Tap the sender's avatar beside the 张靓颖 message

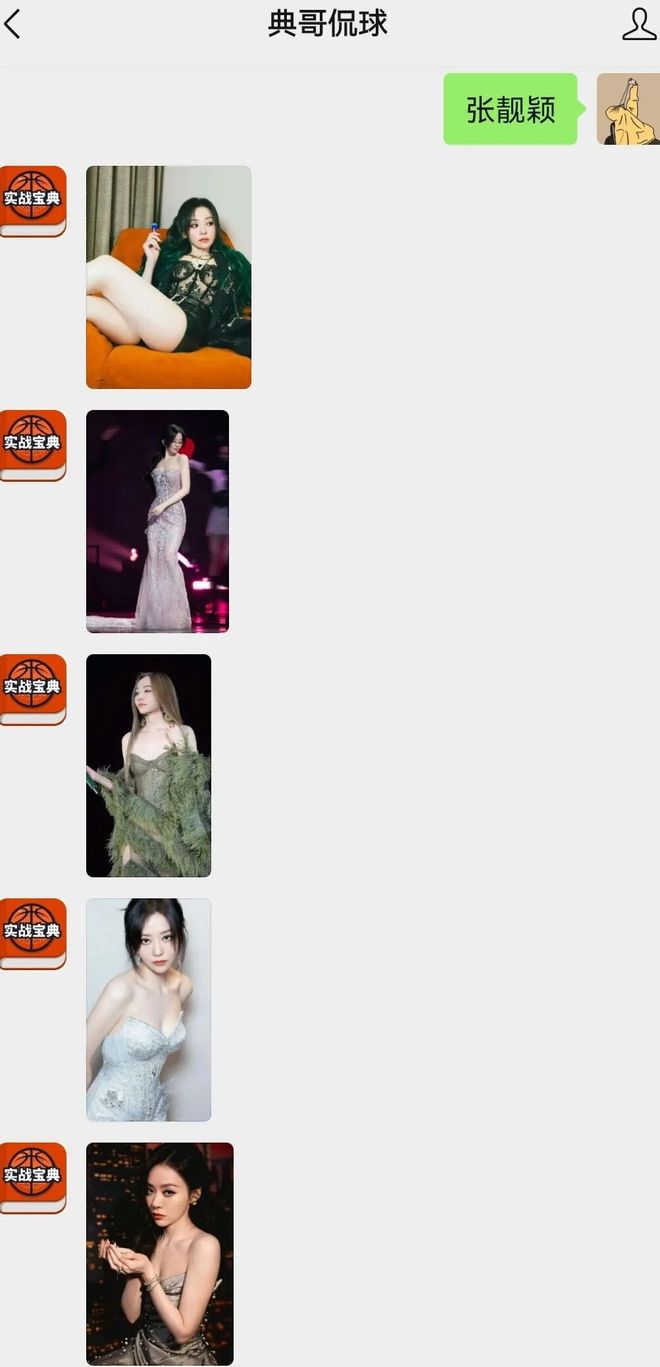click(628, 109)
